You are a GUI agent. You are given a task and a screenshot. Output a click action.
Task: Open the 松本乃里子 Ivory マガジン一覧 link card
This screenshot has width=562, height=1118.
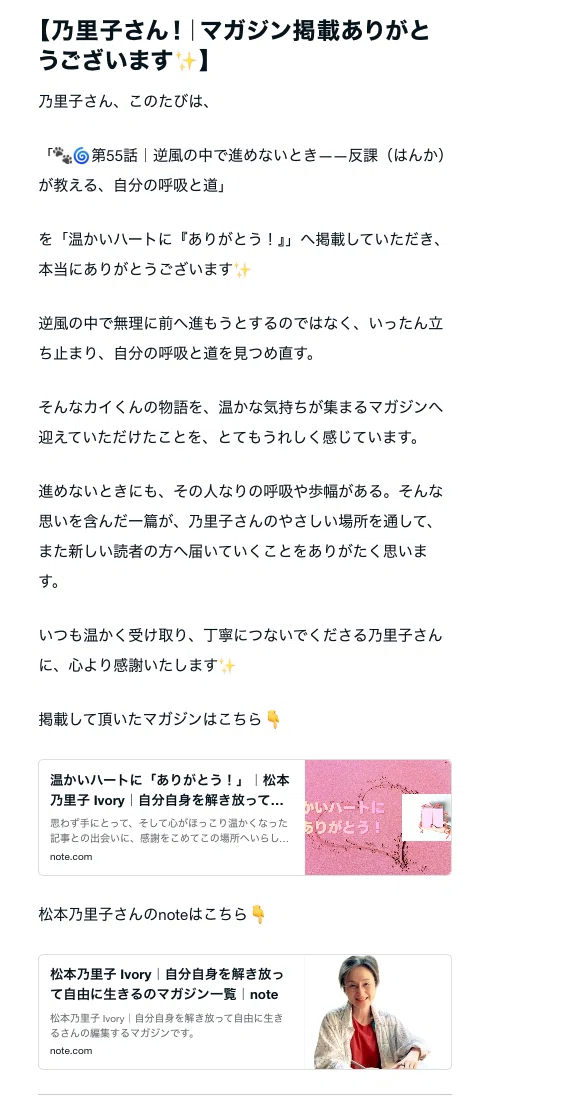(245, 1012)
